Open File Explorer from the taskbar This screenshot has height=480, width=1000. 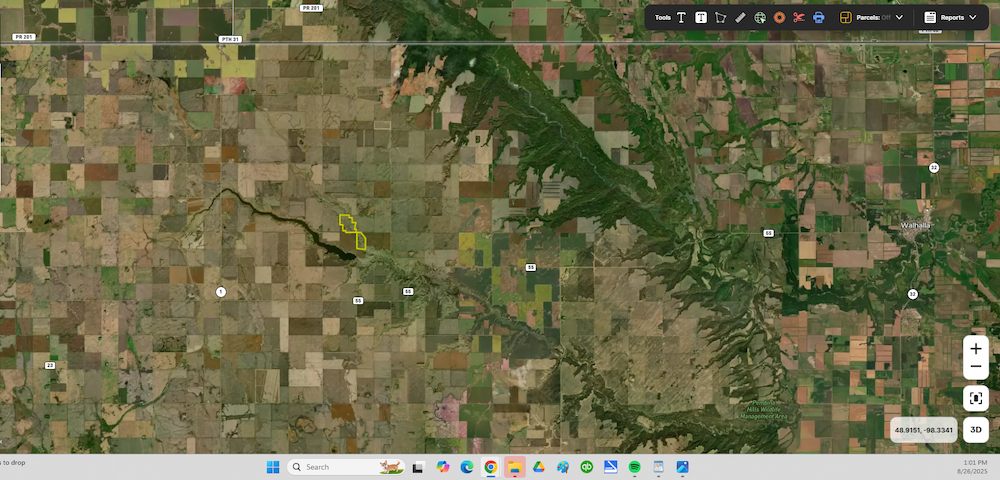click(515, 467)
